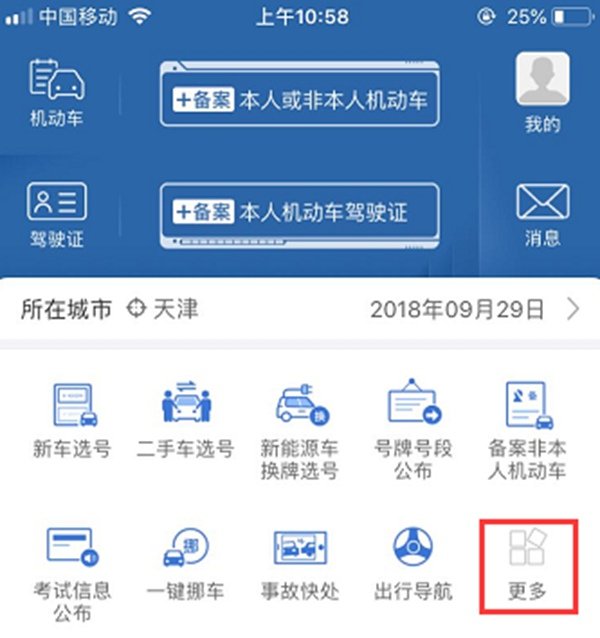This screenshot has width=600, height=638.
Task: Open 新车选号 service
Action: click(73, 420)
